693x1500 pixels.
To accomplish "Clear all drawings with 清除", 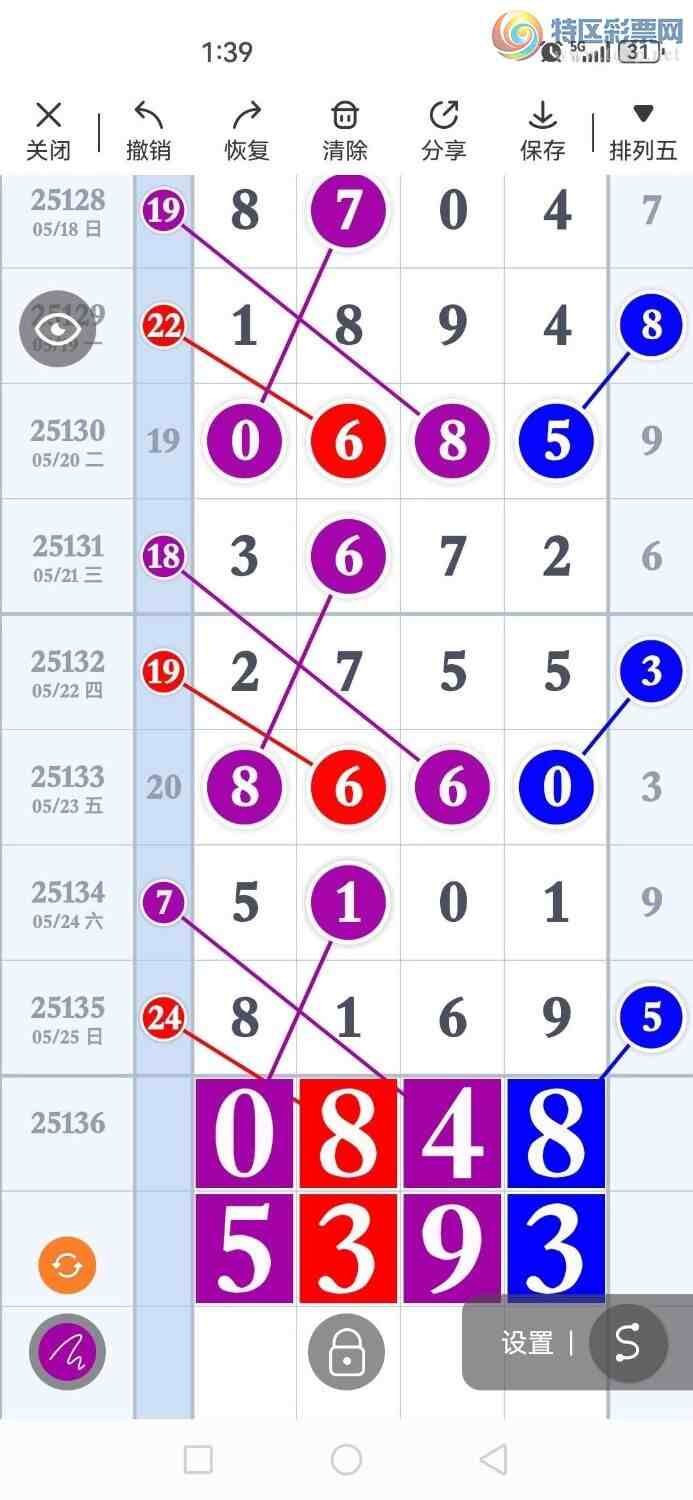I will point(345,132).
